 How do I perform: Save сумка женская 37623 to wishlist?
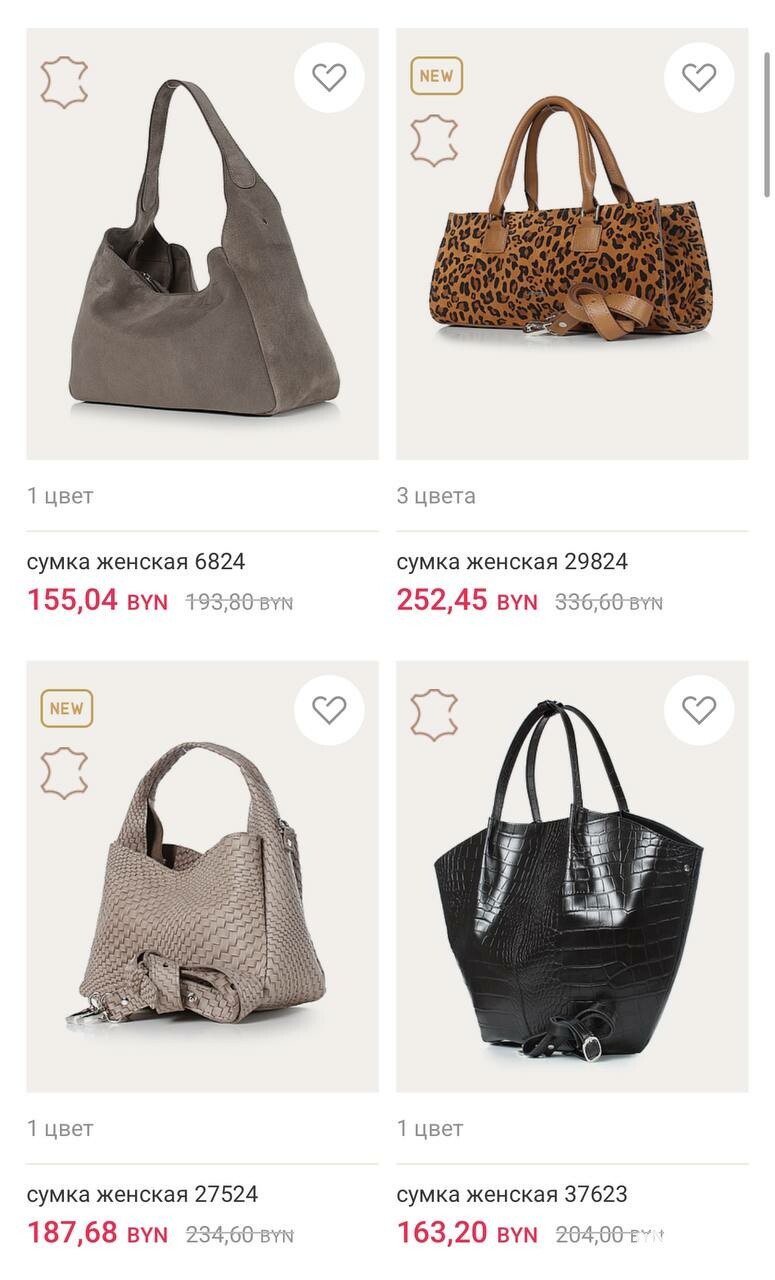click(x=699, y=710)
